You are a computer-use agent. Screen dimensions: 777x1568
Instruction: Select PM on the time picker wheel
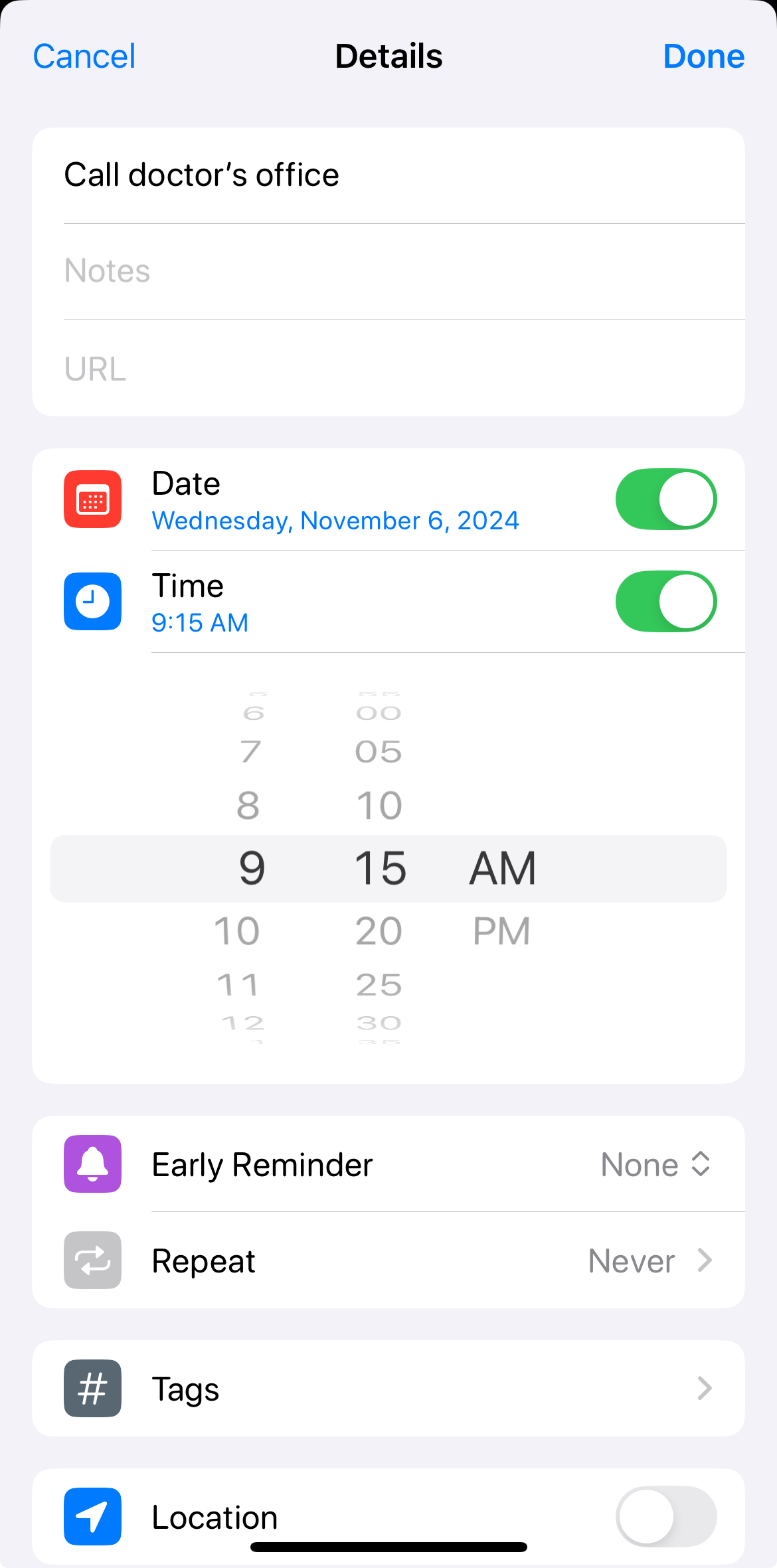[501, 930]
